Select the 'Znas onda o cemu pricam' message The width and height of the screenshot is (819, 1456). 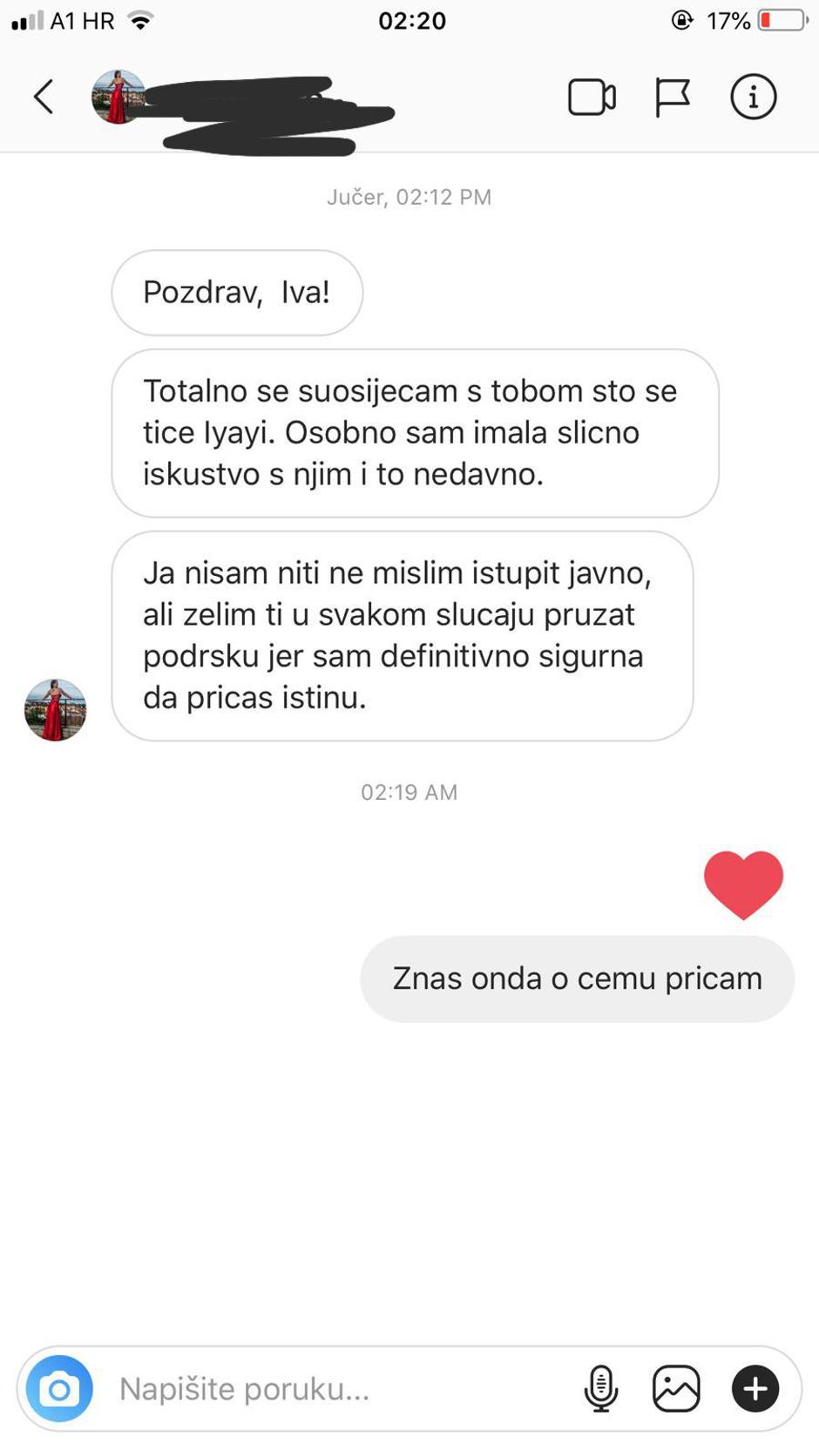pos(577,979)
